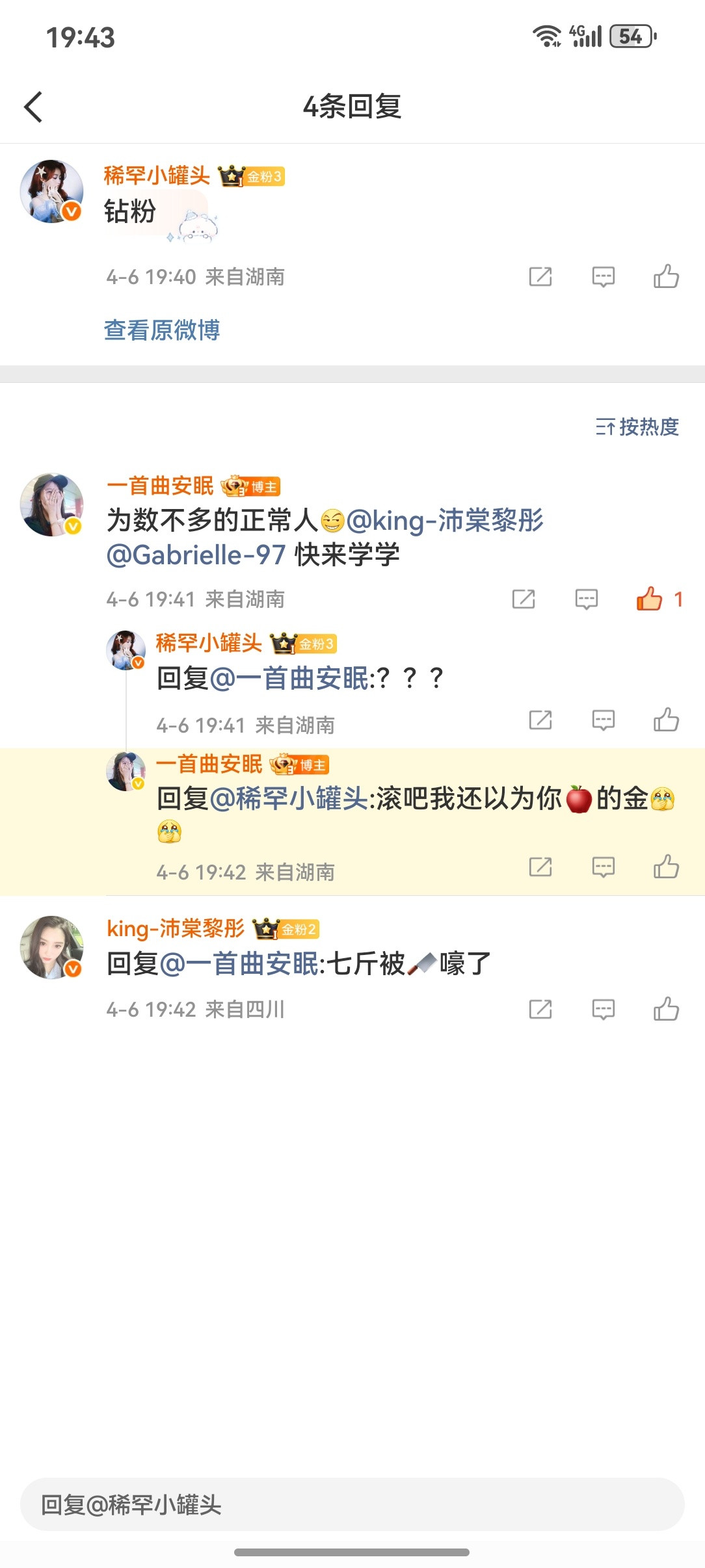Click the like icon on king-沛棠黎彤's reply
Screen dimensions: 705x1568
coord(666,1009)
